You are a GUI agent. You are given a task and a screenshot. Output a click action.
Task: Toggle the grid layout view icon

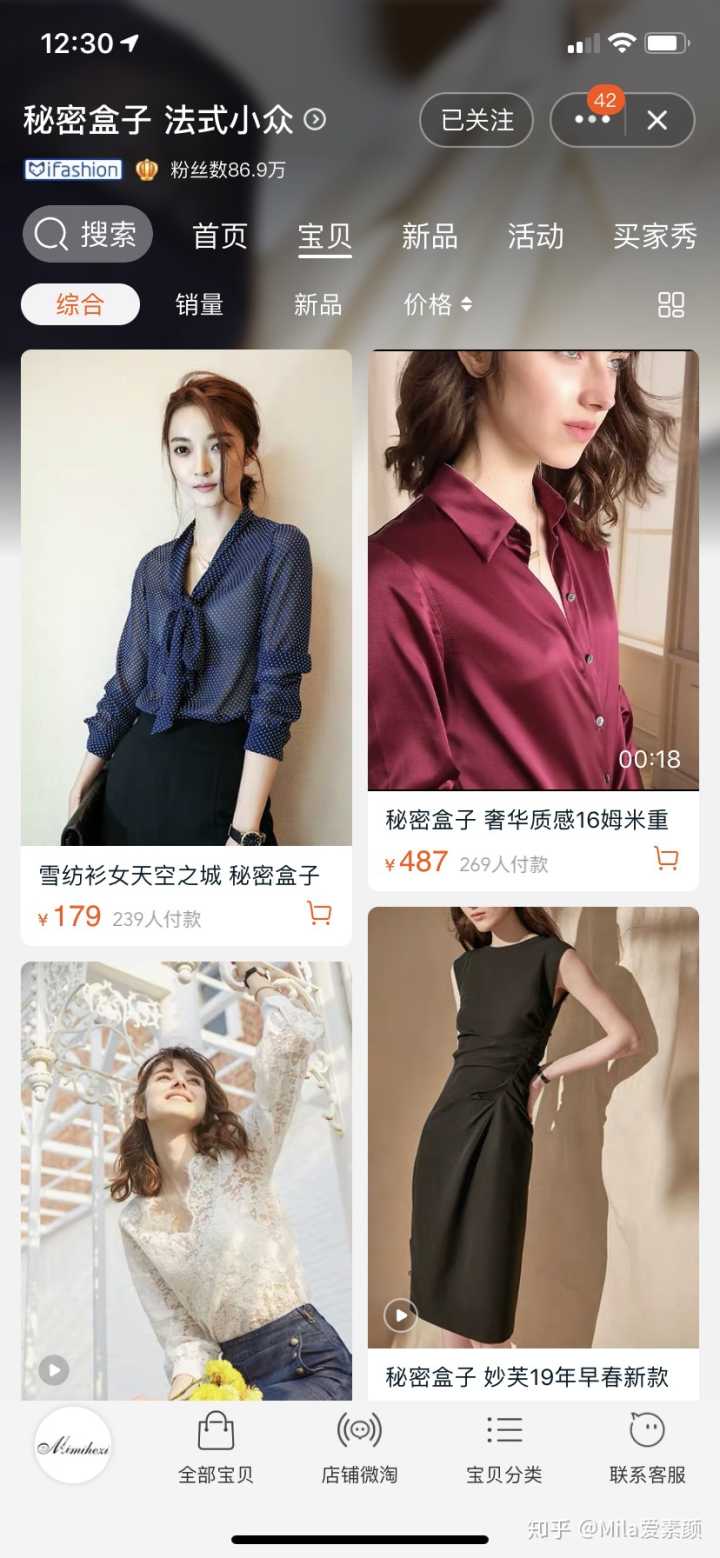point(671,305)
